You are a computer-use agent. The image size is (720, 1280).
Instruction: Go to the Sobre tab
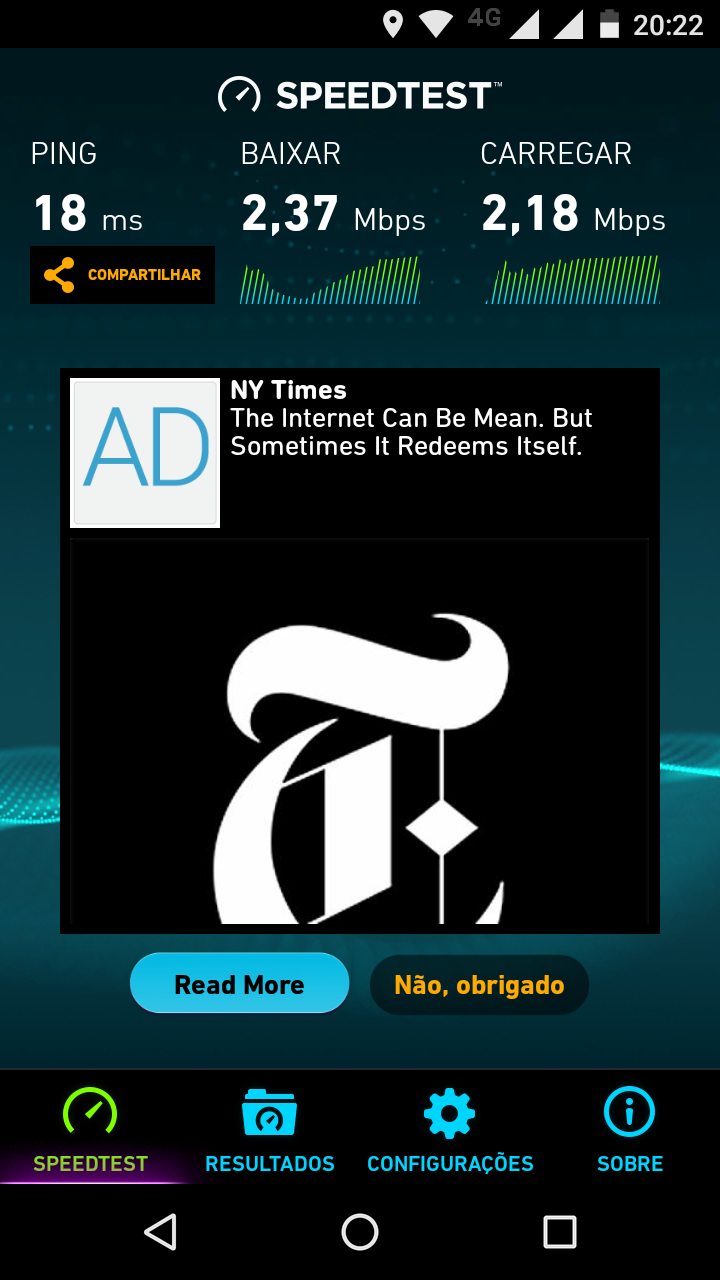click(x=630, y=1130)
